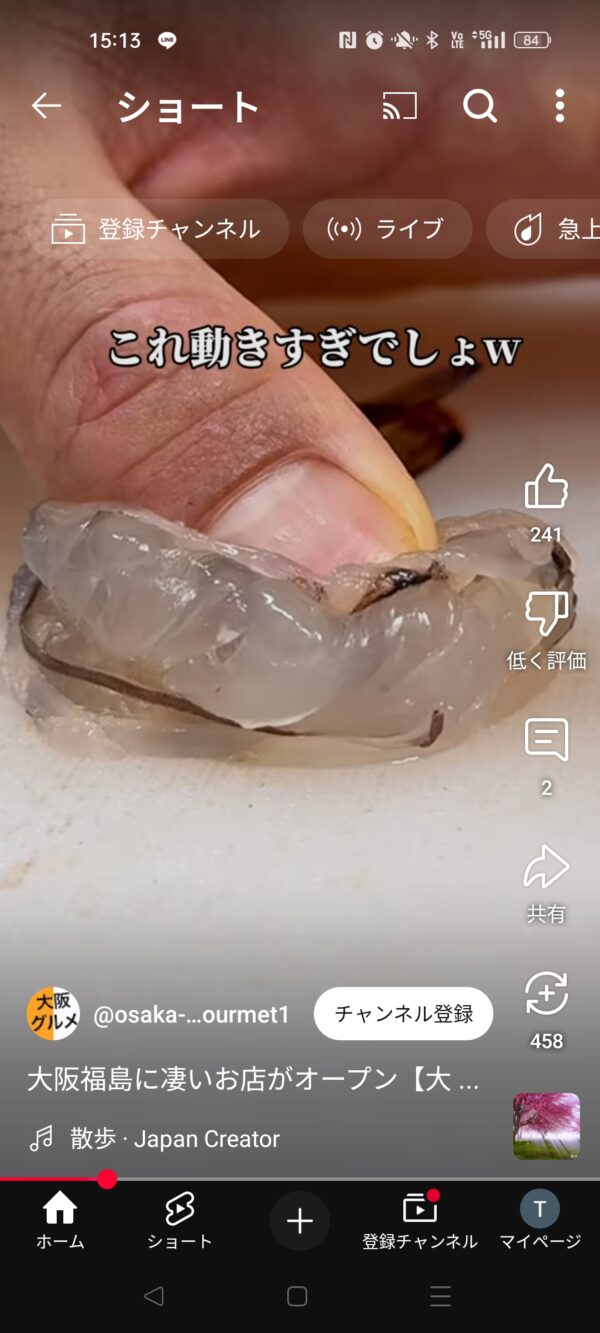Select the 登録チャンネル chip
Screen dimensions: 600x1333
(x=159, y=229)
